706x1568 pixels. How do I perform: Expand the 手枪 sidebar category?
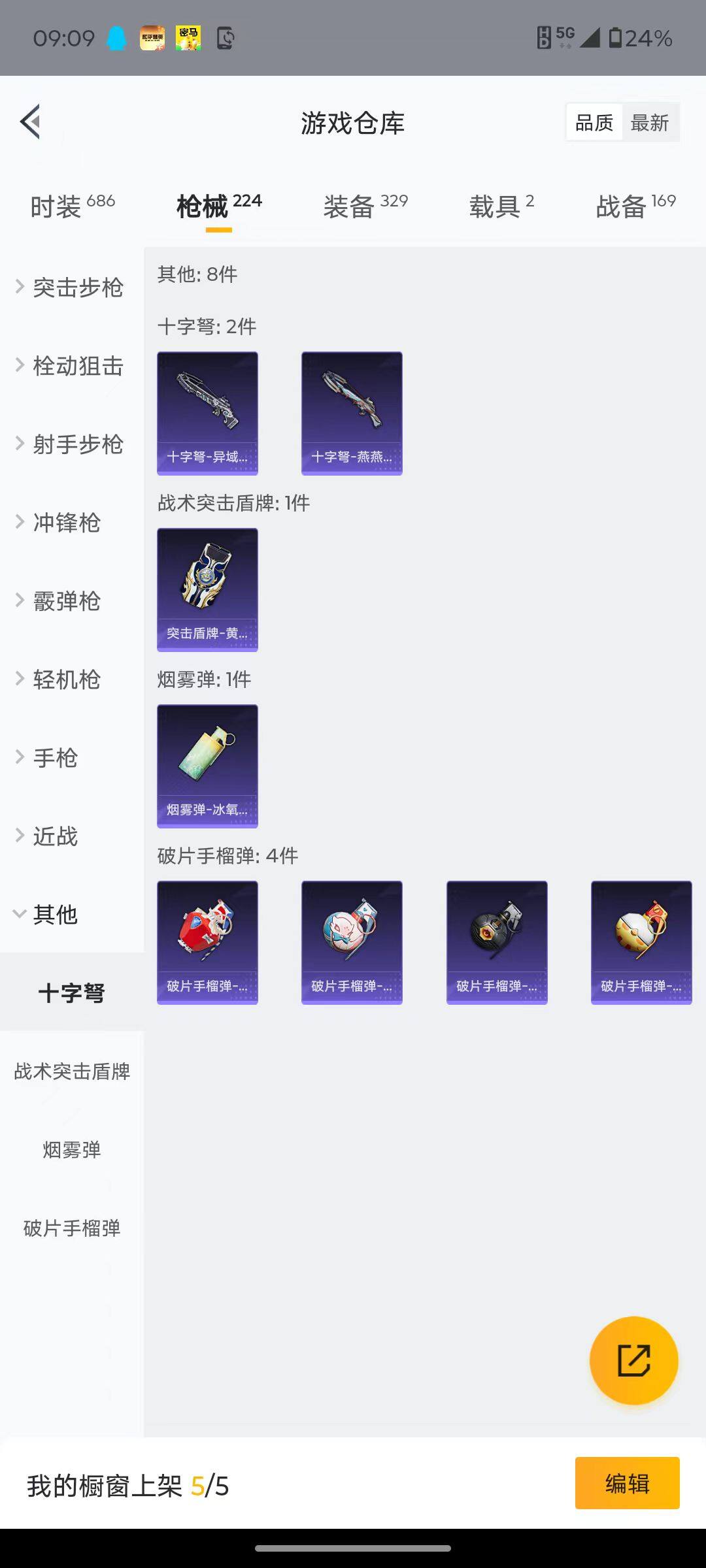pyautogui.click(x=56, y=758)
